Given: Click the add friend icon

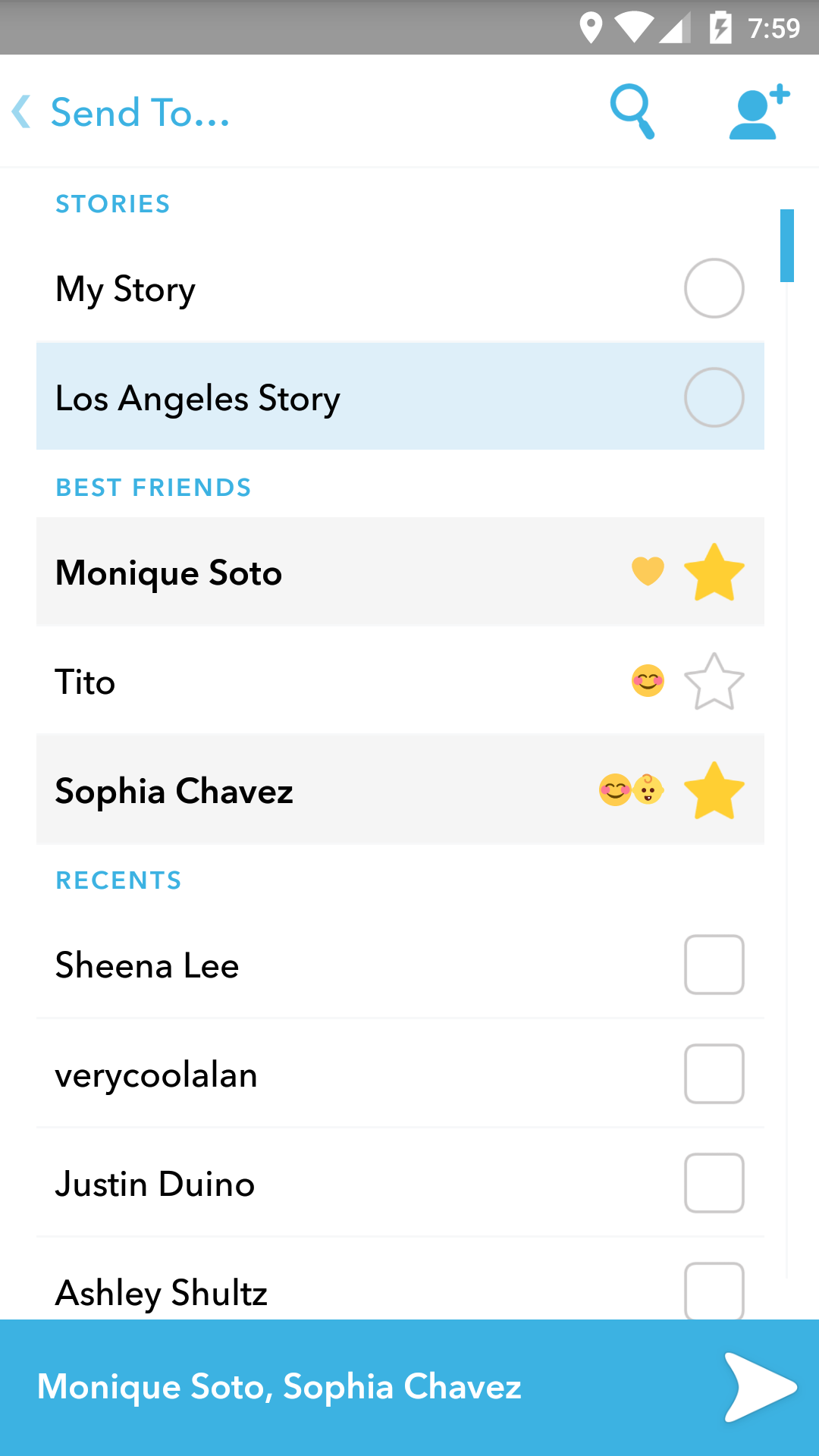Looking at the screenshot, I should click(758, 111).
